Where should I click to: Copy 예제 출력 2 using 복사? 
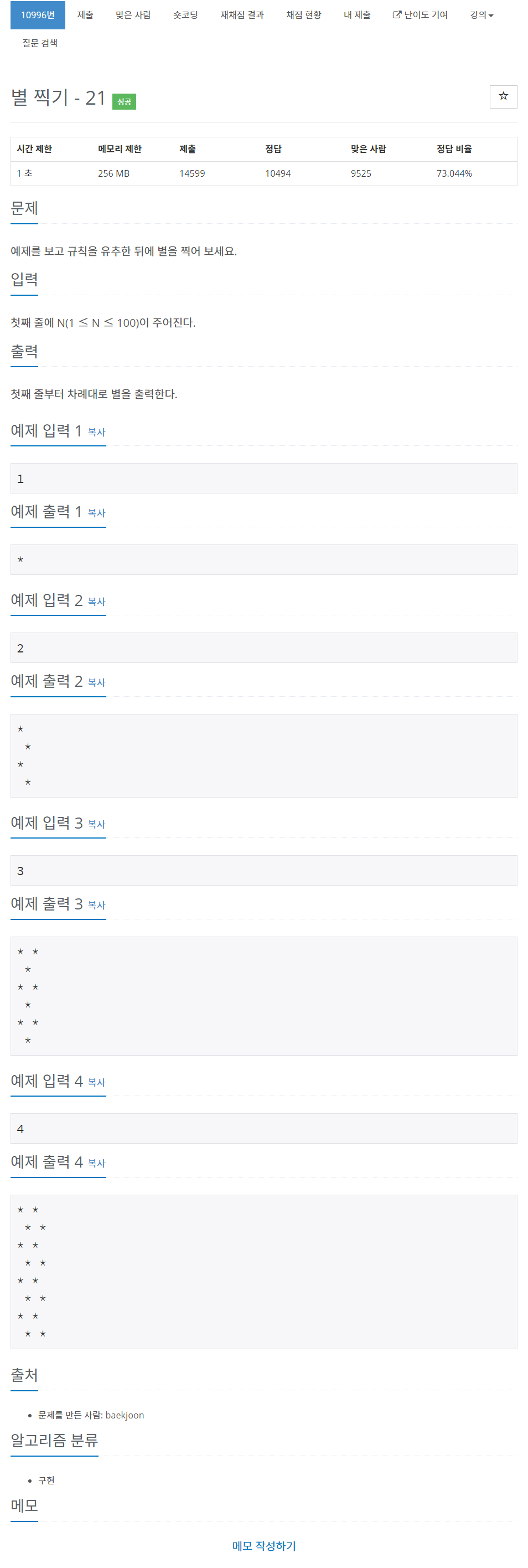(x=97, y=682)
